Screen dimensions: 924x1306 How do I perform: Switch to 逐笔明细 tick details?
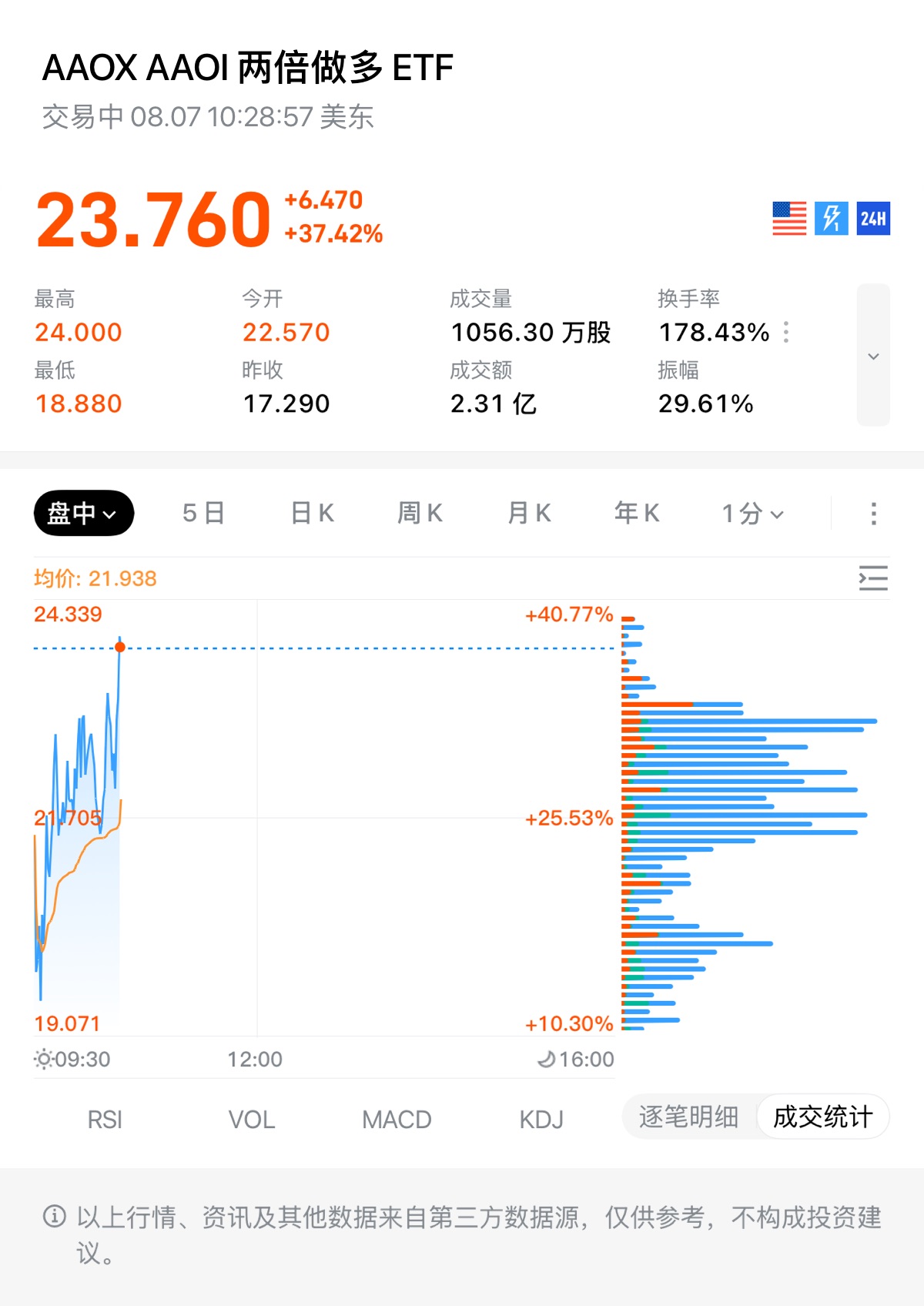click(688, 1117)
